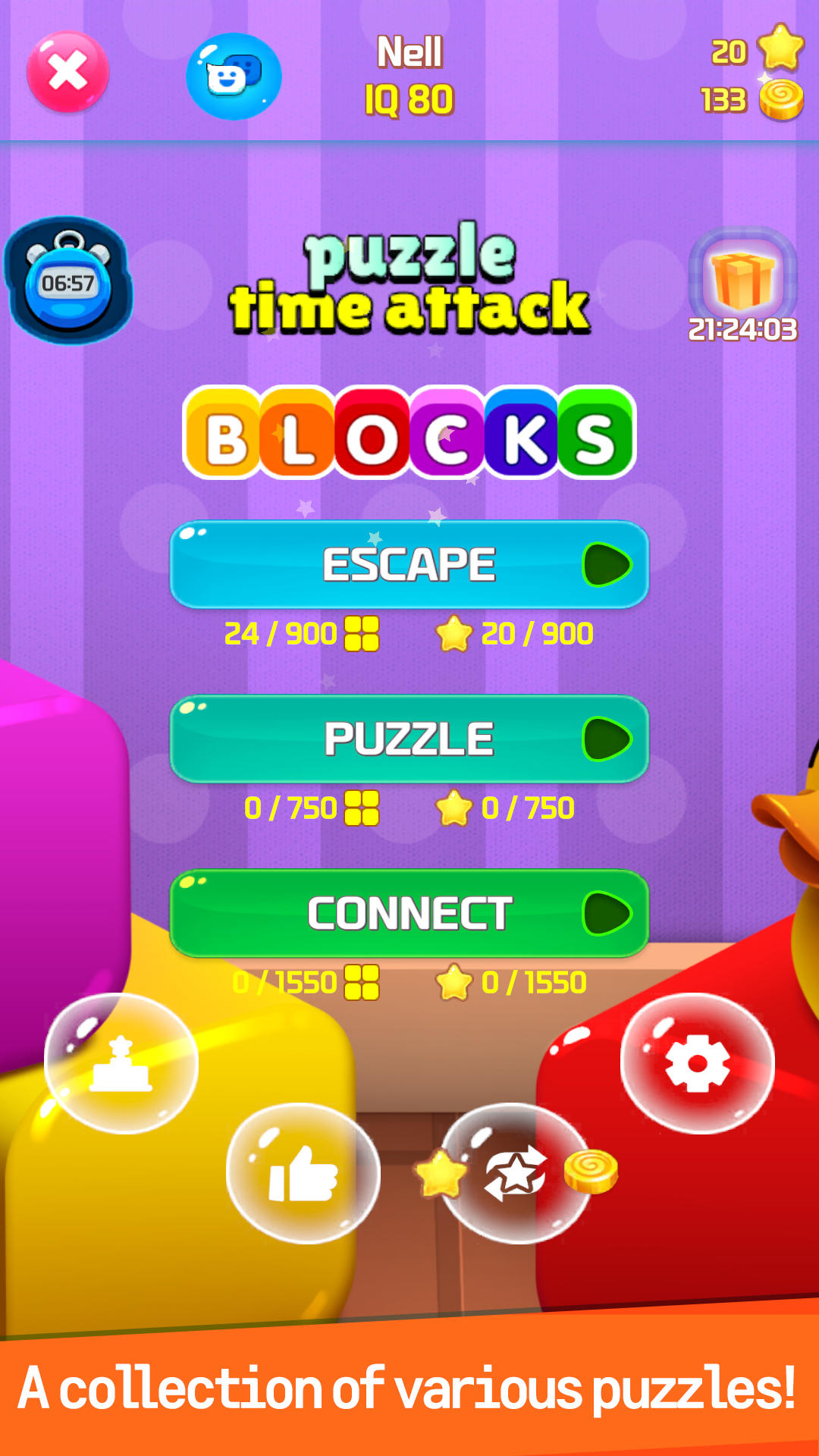Open the gold coin balance
This screenshot has height=1456, width=819.
coord(751,100)
